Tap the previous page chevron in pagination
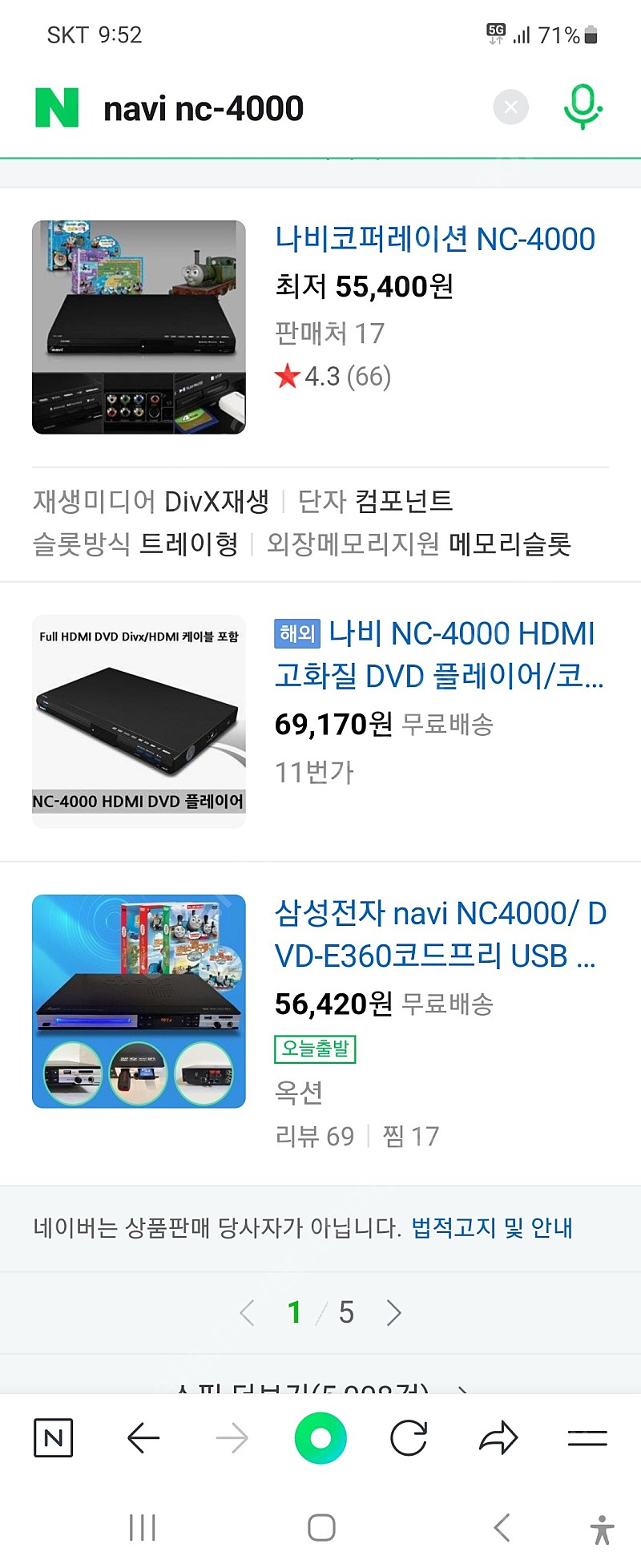 point(247,1312)
